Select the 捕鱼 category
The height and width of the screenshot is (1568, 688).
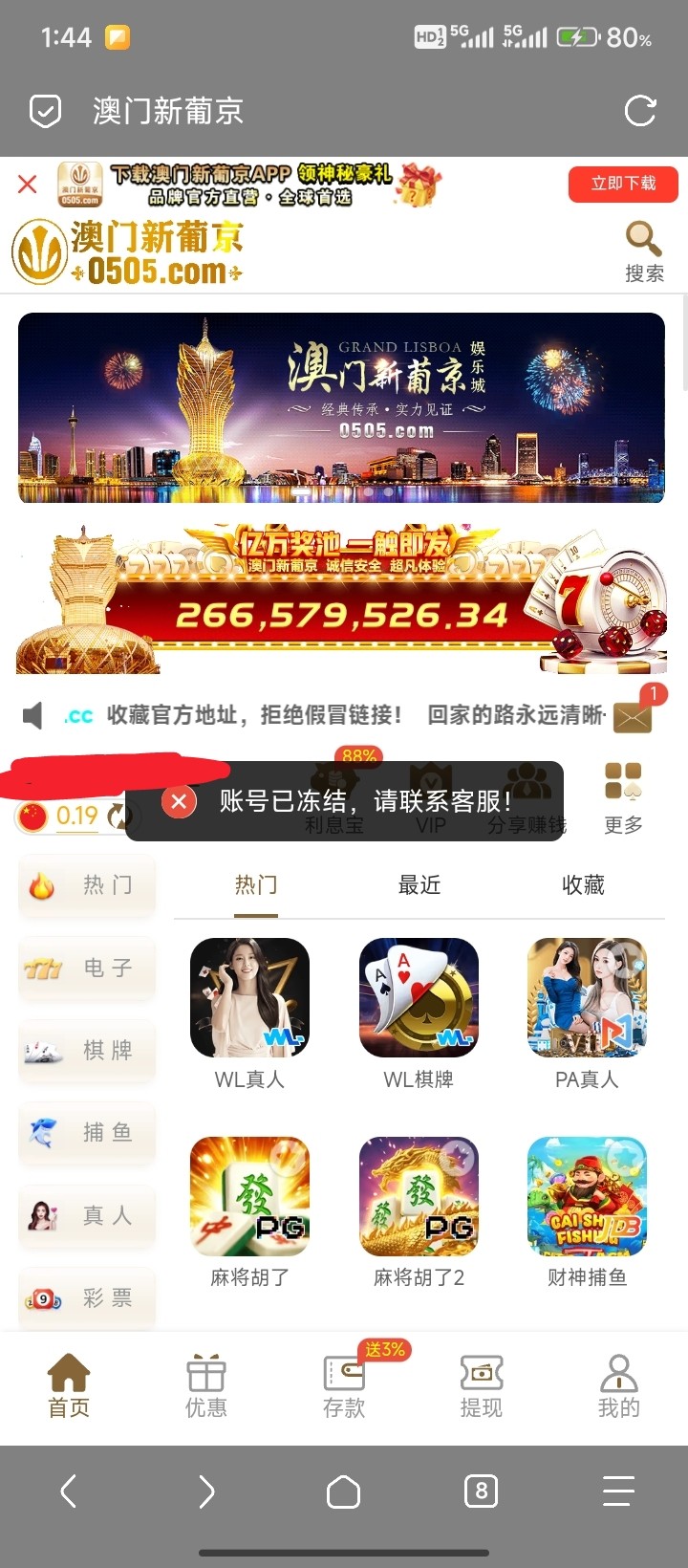87,1133
